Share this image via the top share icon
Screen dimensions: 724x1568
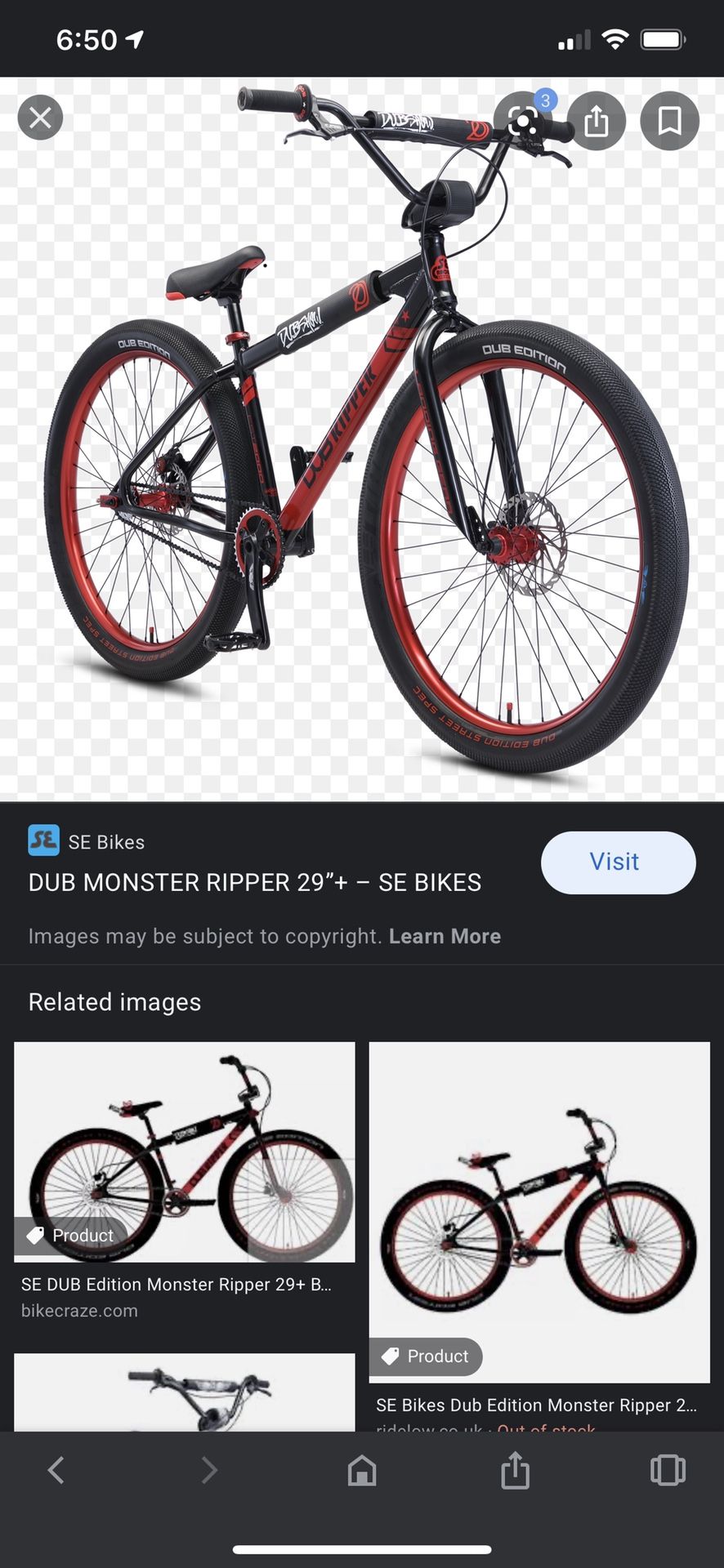597,121
